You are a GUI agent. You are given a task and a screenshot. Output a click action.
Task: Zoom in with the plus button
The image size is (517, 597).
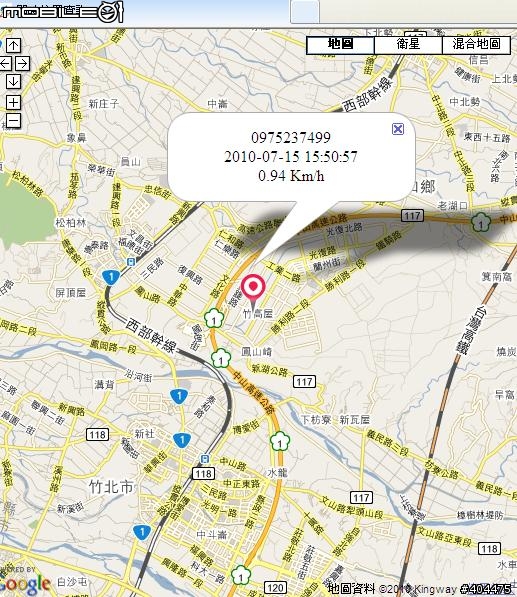(13, 102)
